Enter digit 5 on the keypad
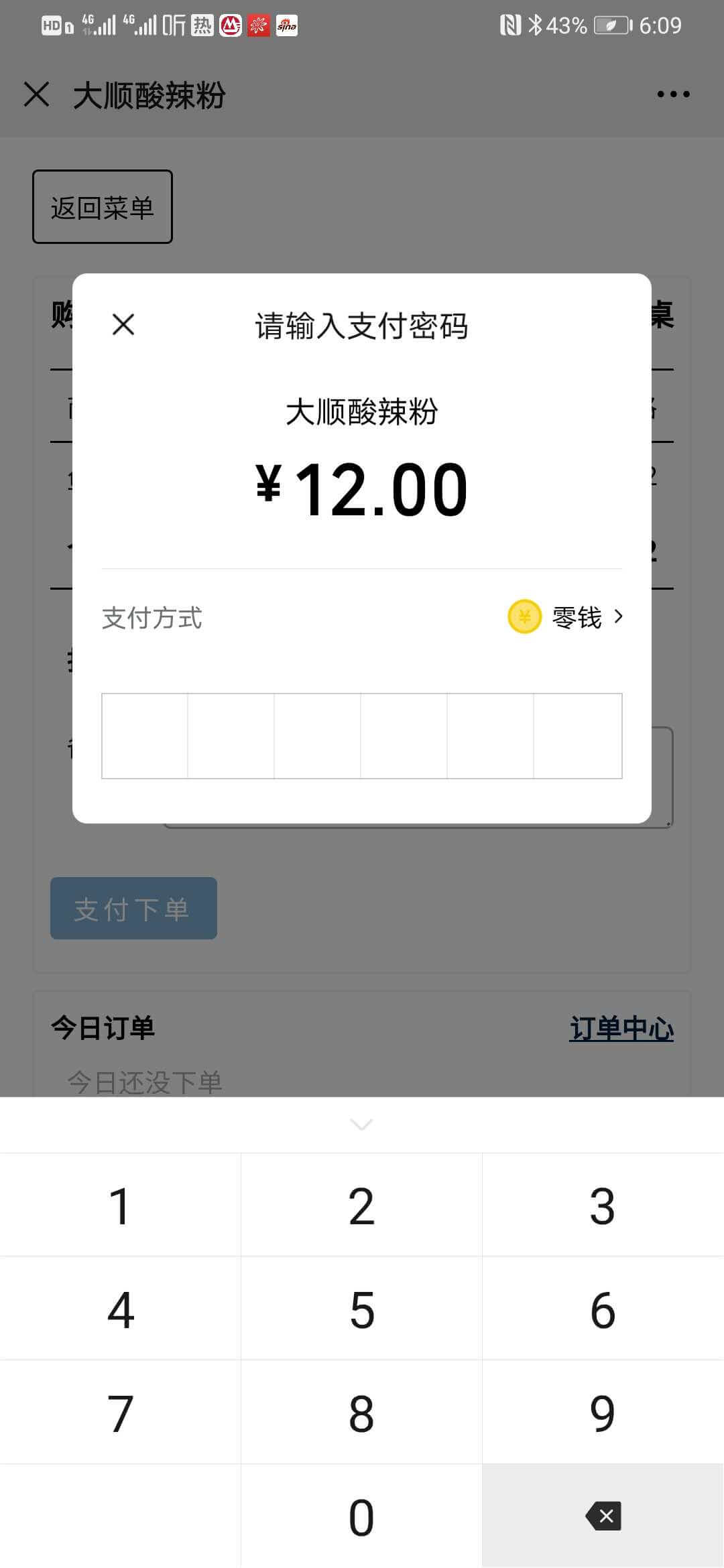Image resolution: width=724 pixels, height=1568 pixels. click(x=361, y=1309)
